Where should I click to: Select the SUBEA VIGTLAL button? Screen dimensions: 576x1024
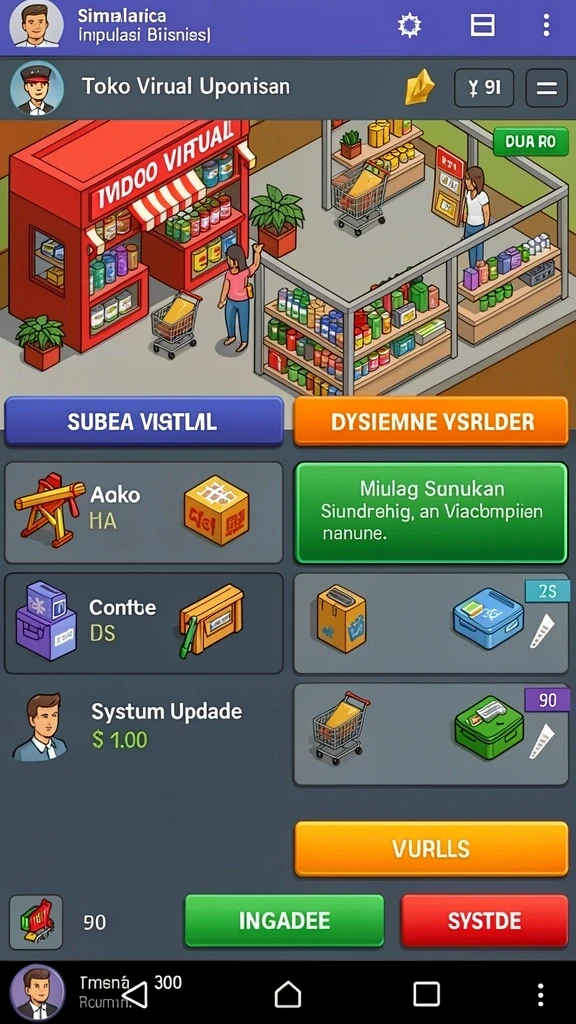click(144, 421)
